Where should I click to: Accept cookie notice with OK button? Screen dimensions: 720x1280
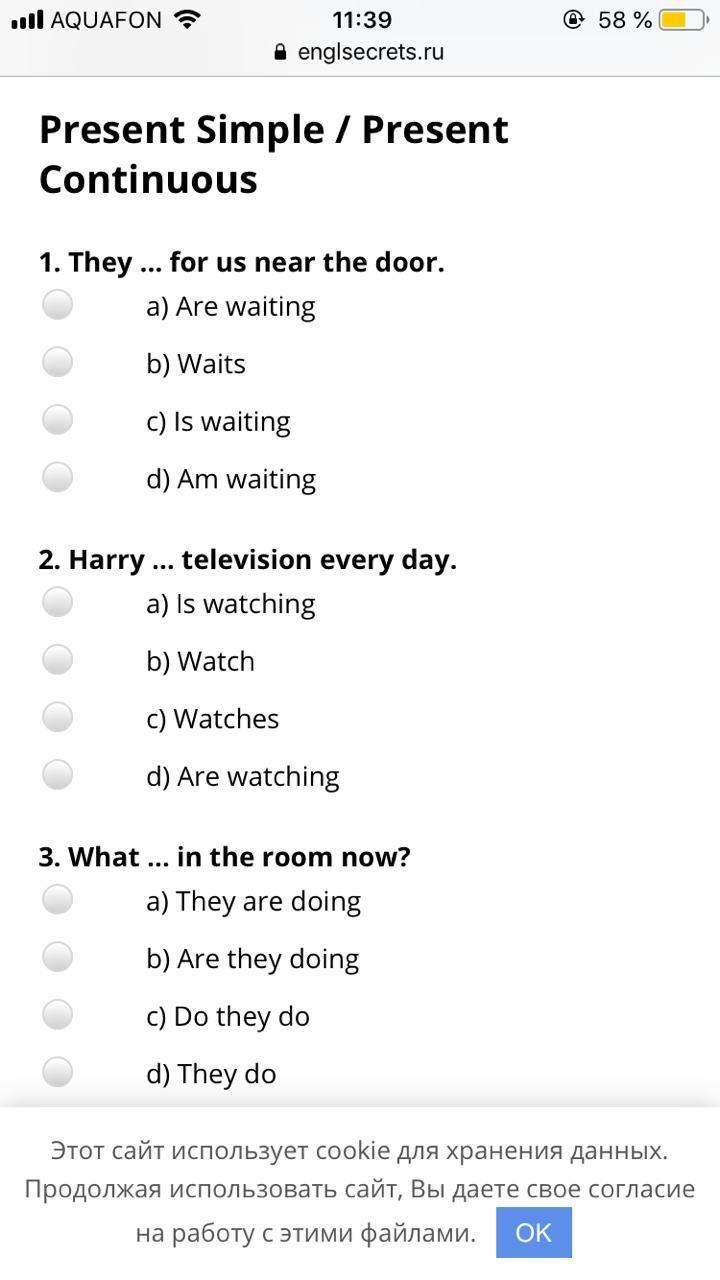[x=533, y=1232]
